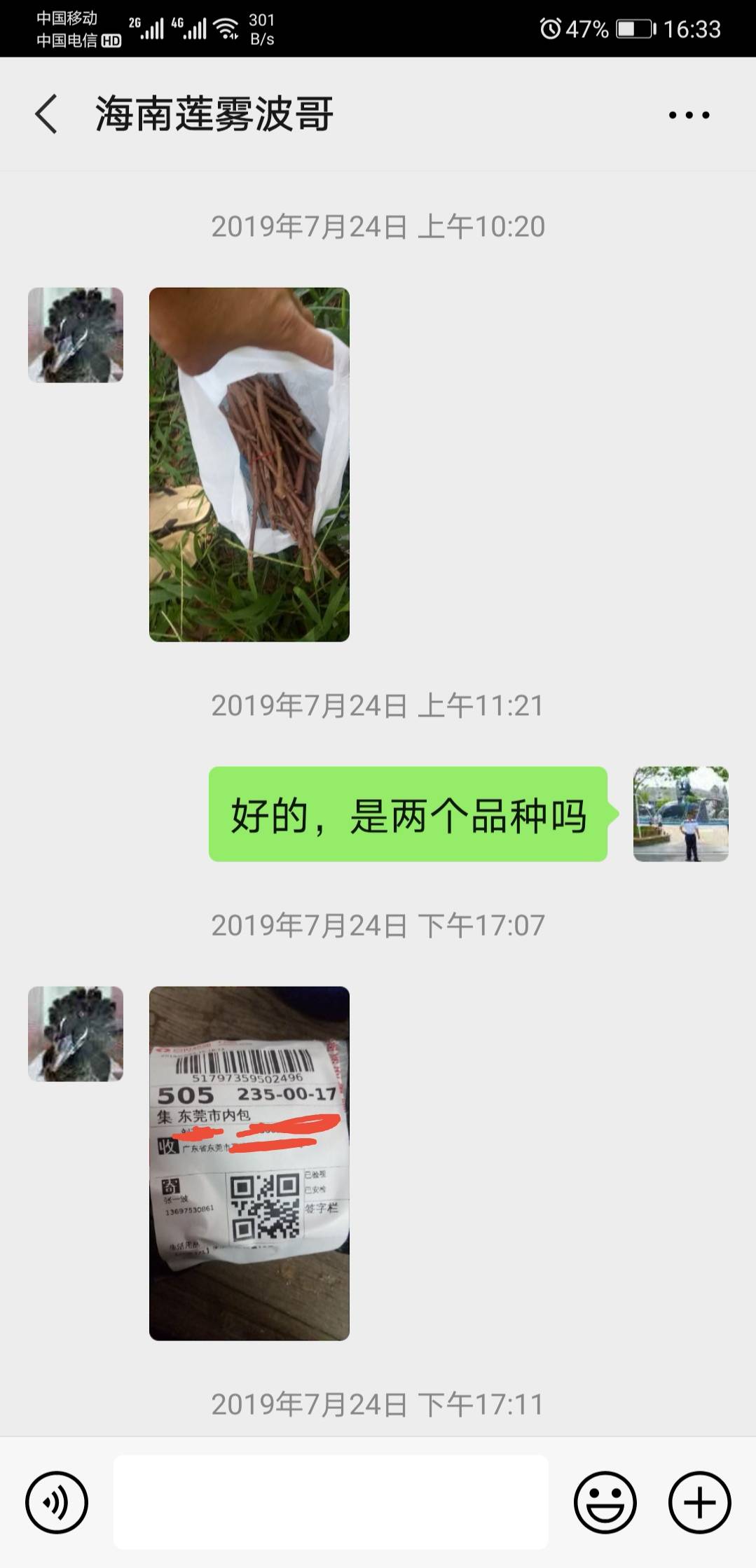Open my own profile avatar
The width and height of the screenshot is (756, 1568).
[681, 814]
